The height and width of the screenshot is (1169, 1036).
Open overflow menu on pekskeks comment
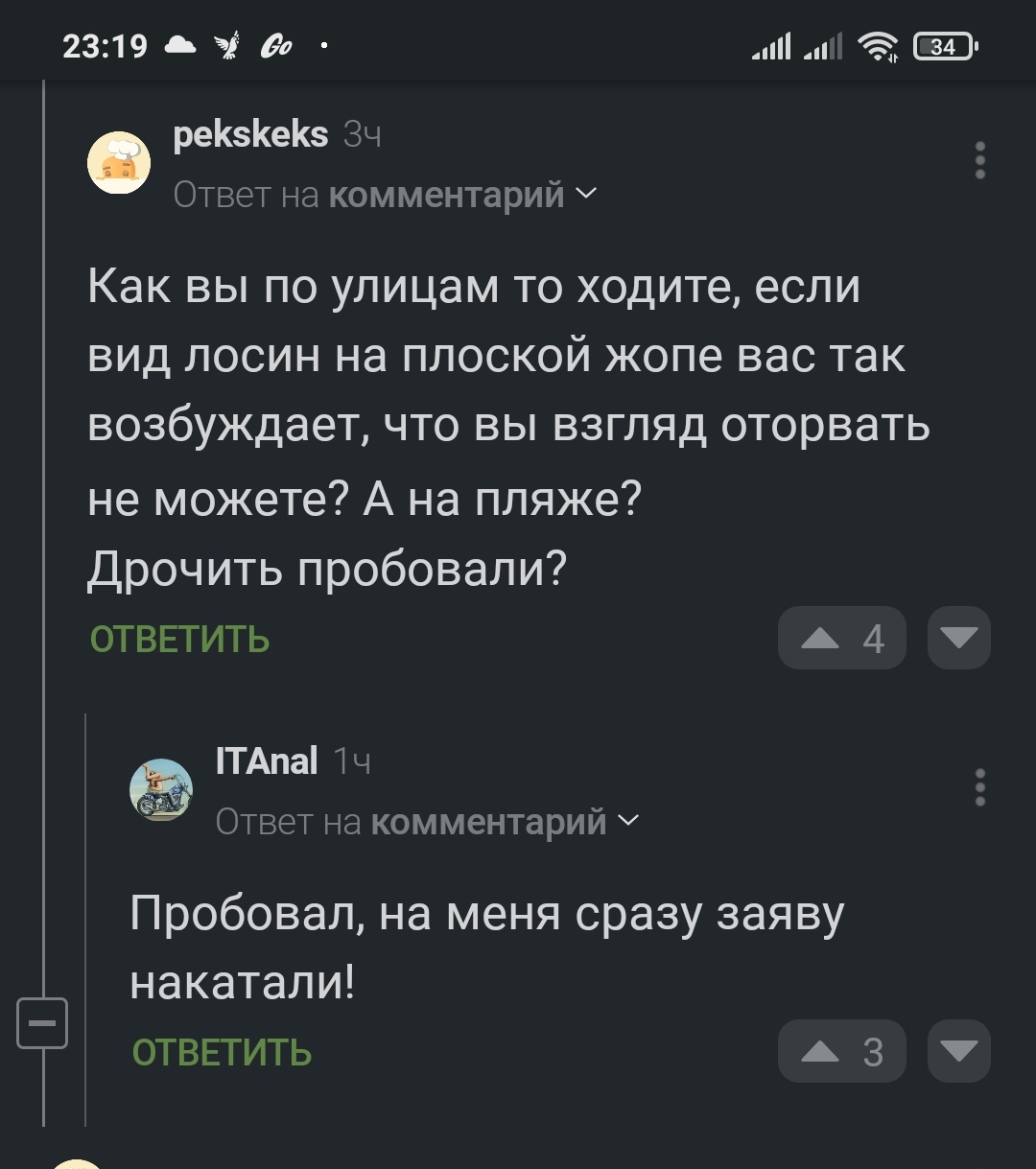click(979, 161)
